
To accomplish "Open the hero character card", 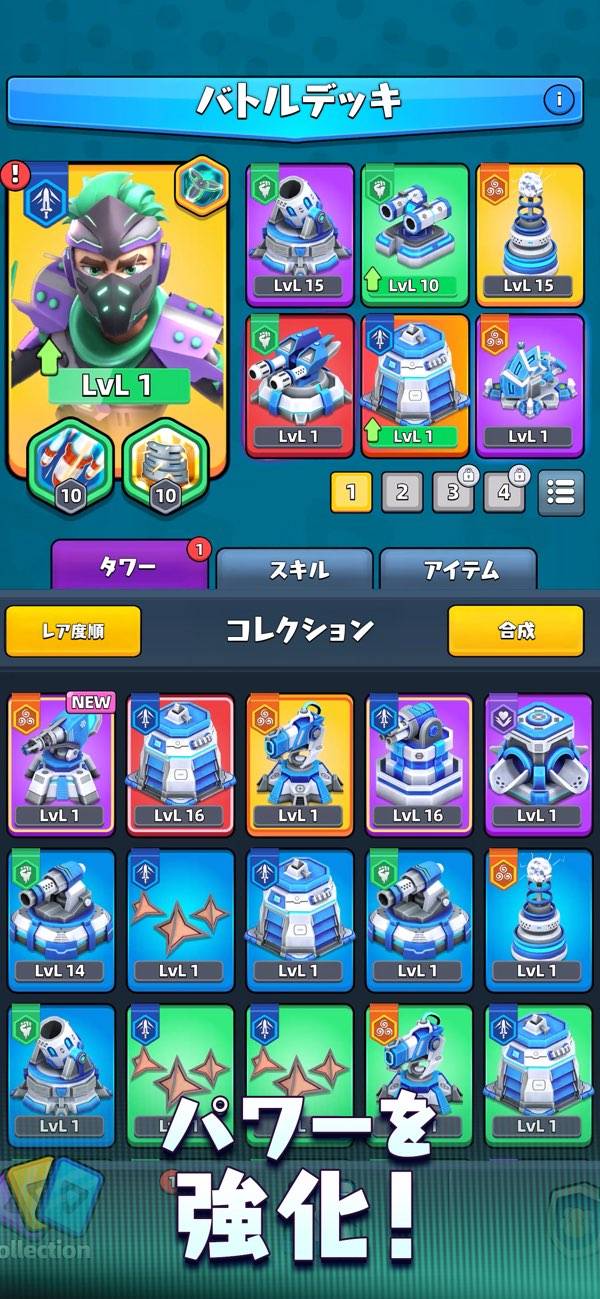I will (x=118, y=300).
